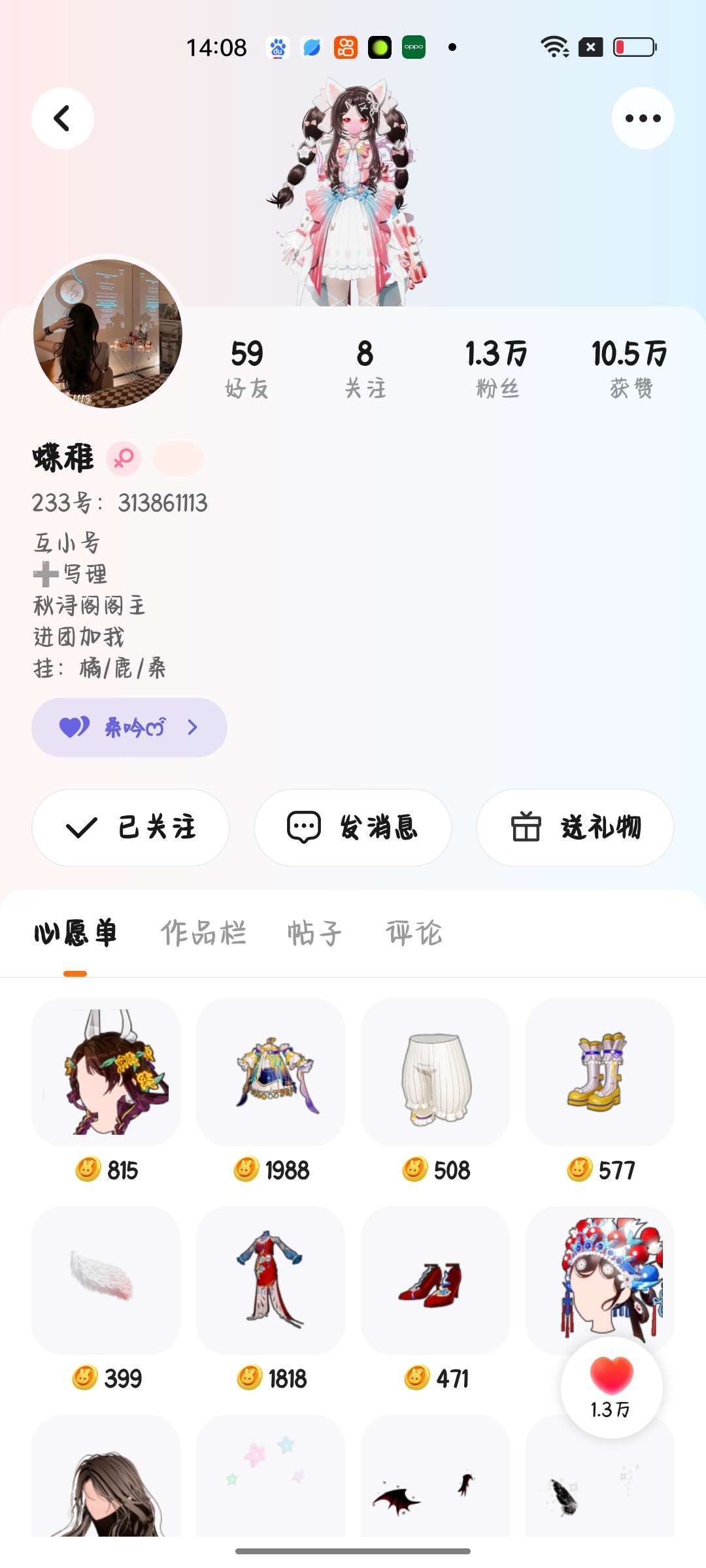Image resolution: width=706 pixels, height=1568 pixels.
Task: Send a gift with 送礼物
Action: (575, 827)
